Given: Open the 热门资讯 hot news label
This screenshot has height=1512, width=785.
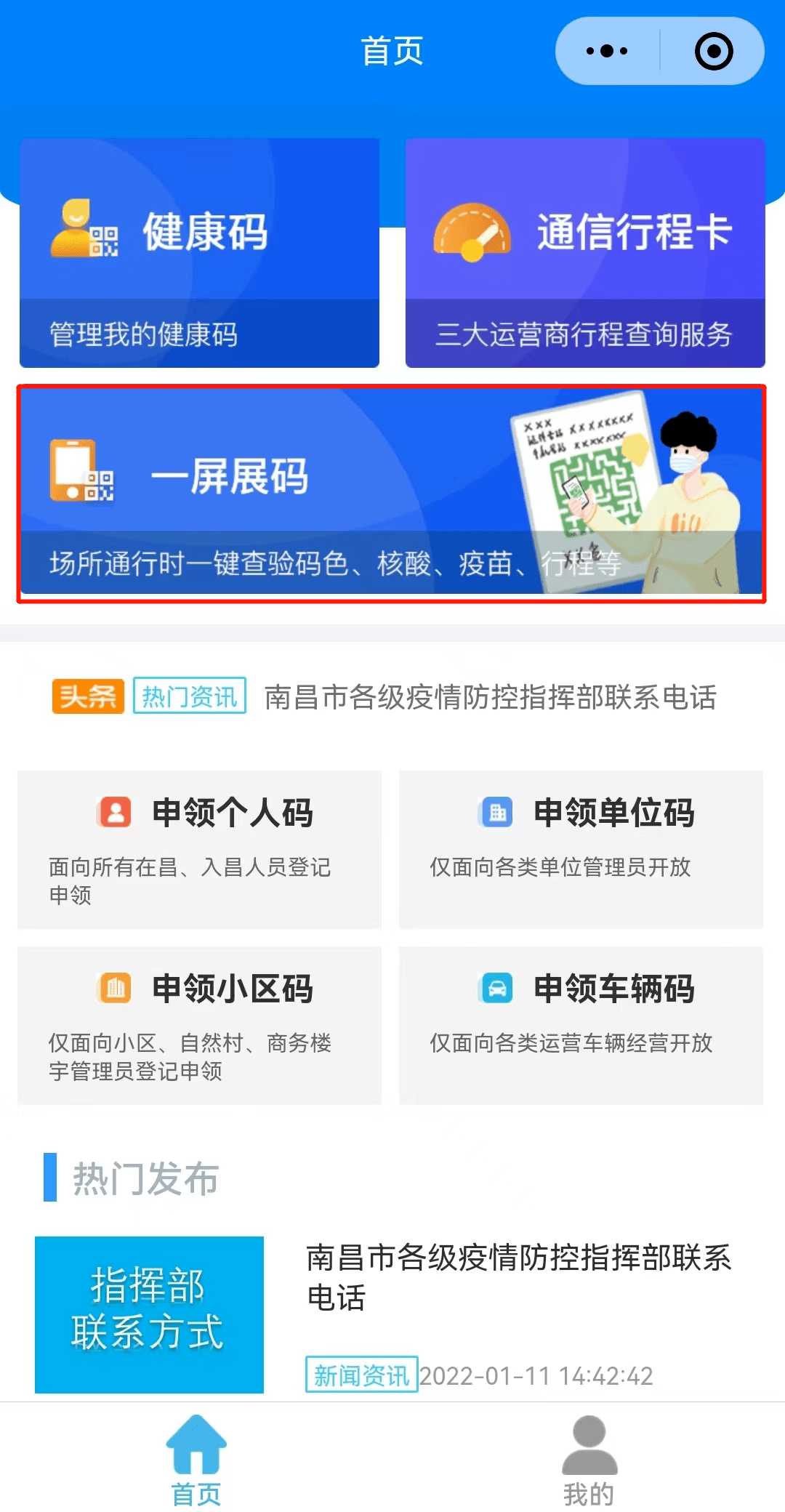Looking at the screenshot, I should pos(189,696).
